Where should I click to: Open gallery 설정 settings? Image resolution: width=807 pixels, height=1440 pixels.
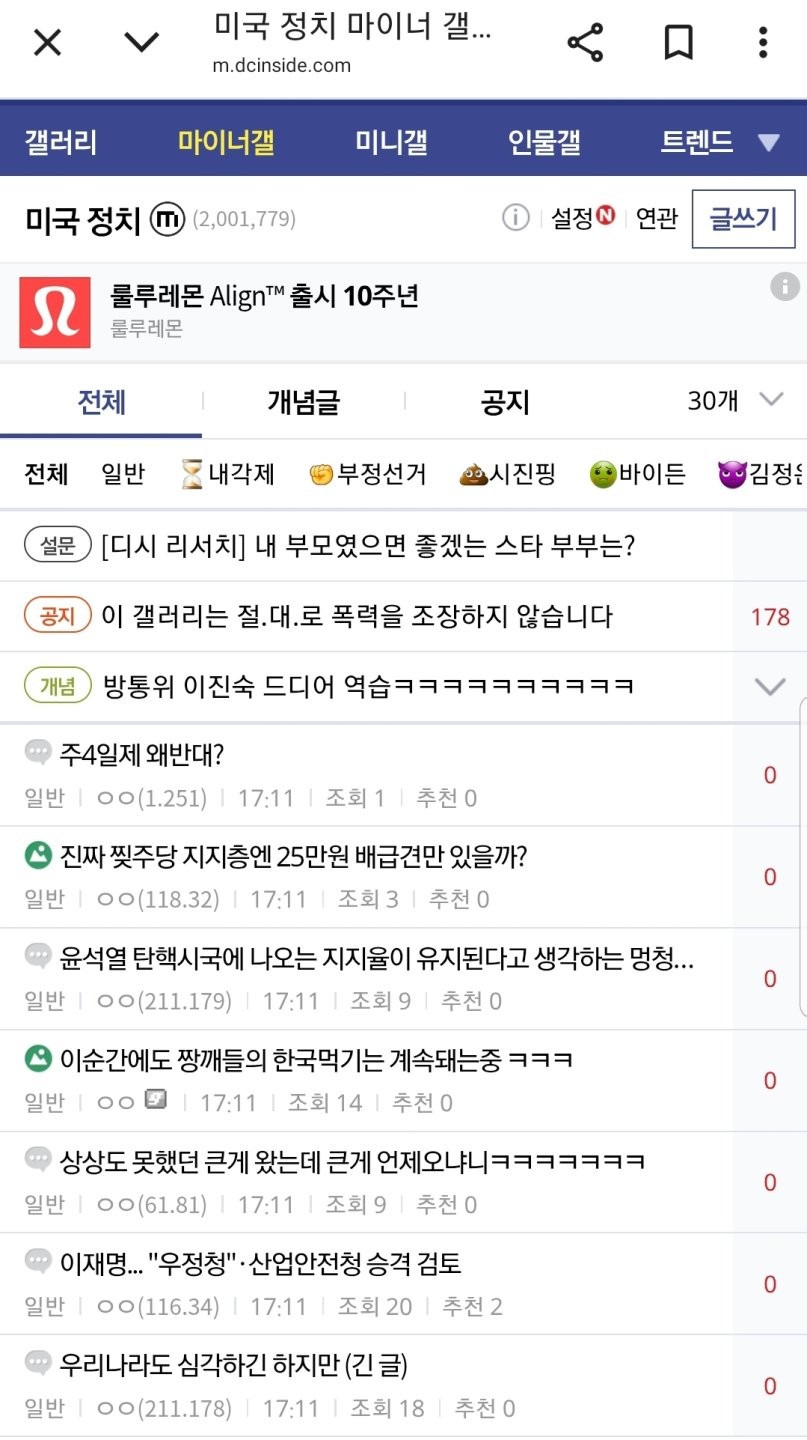click(x=582, y=218)
